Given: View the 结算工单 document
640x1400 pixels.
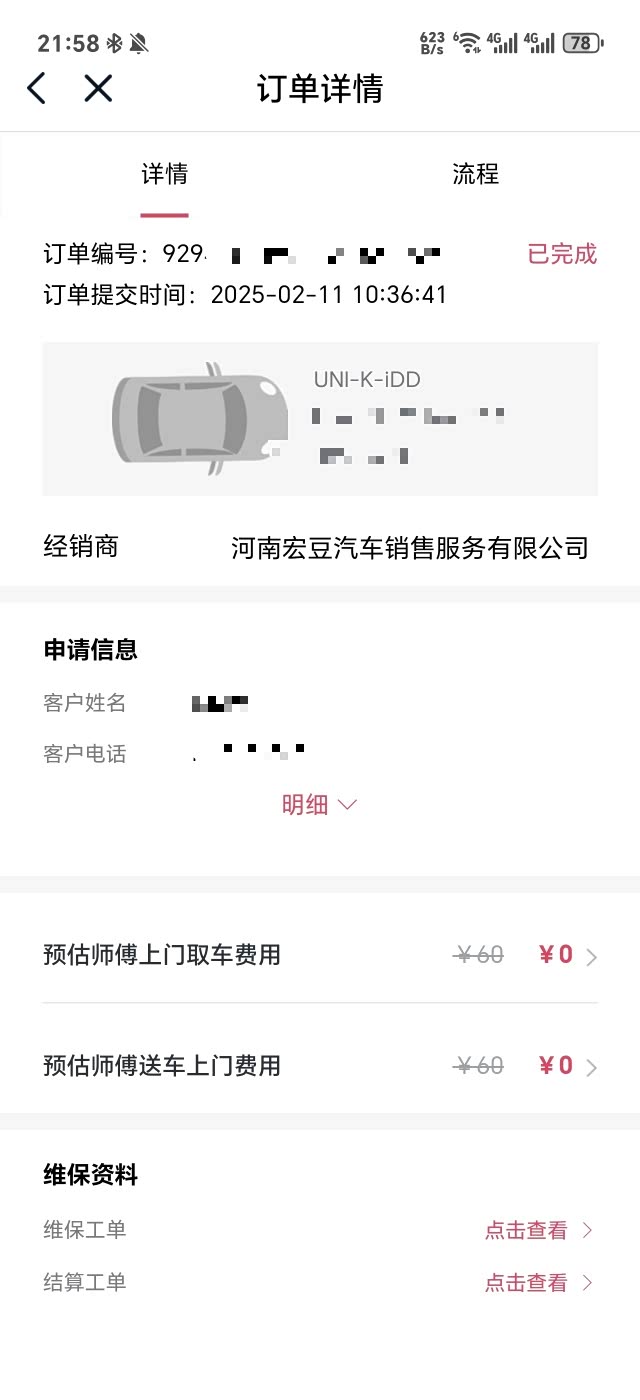Looking at the screenshot, I should tap(539, 1283).
